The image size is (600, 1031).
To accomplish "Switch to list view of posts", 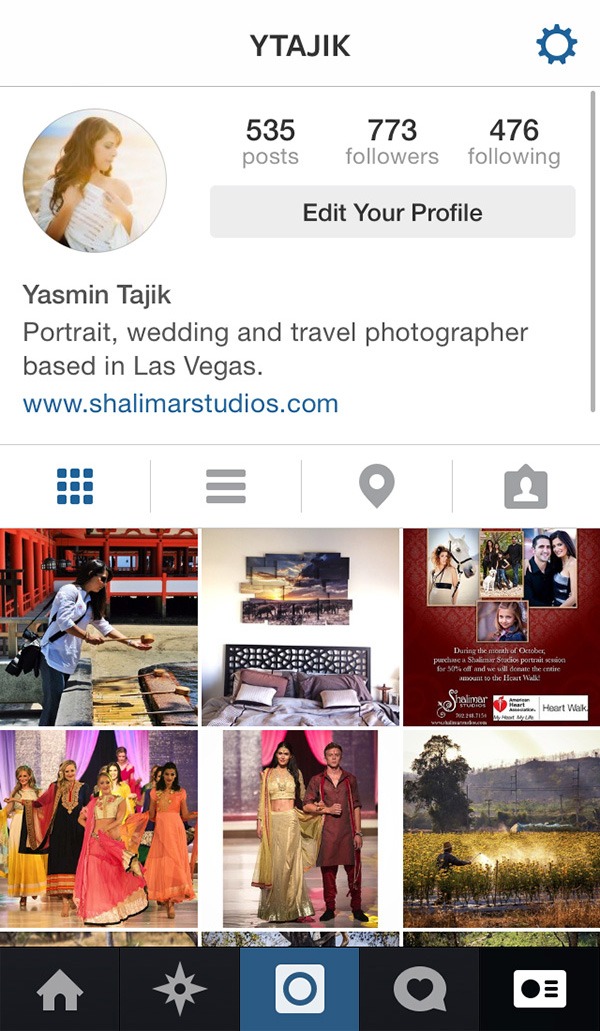I will [x=226, y=487].
